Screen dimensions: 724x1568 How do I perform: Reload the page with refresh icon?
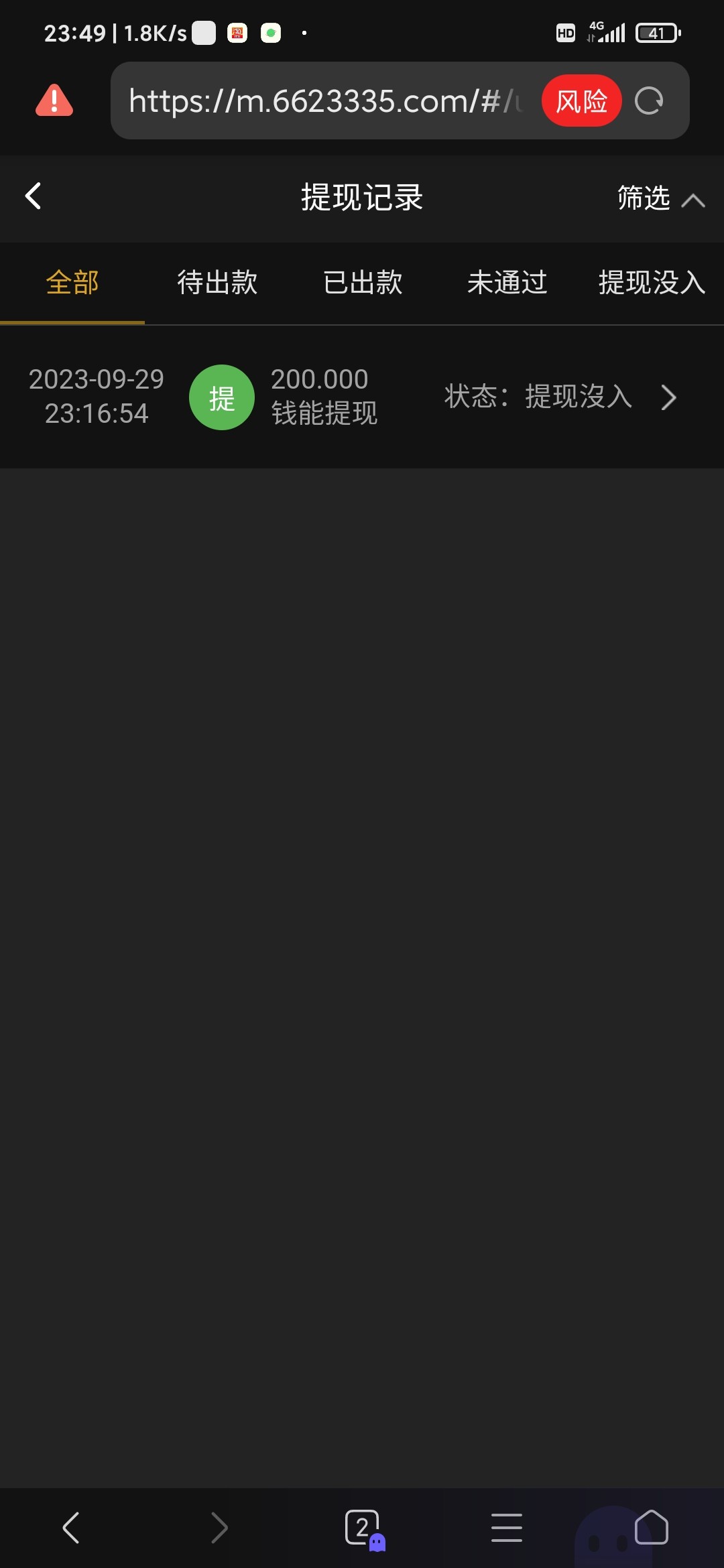pos(649,101)
